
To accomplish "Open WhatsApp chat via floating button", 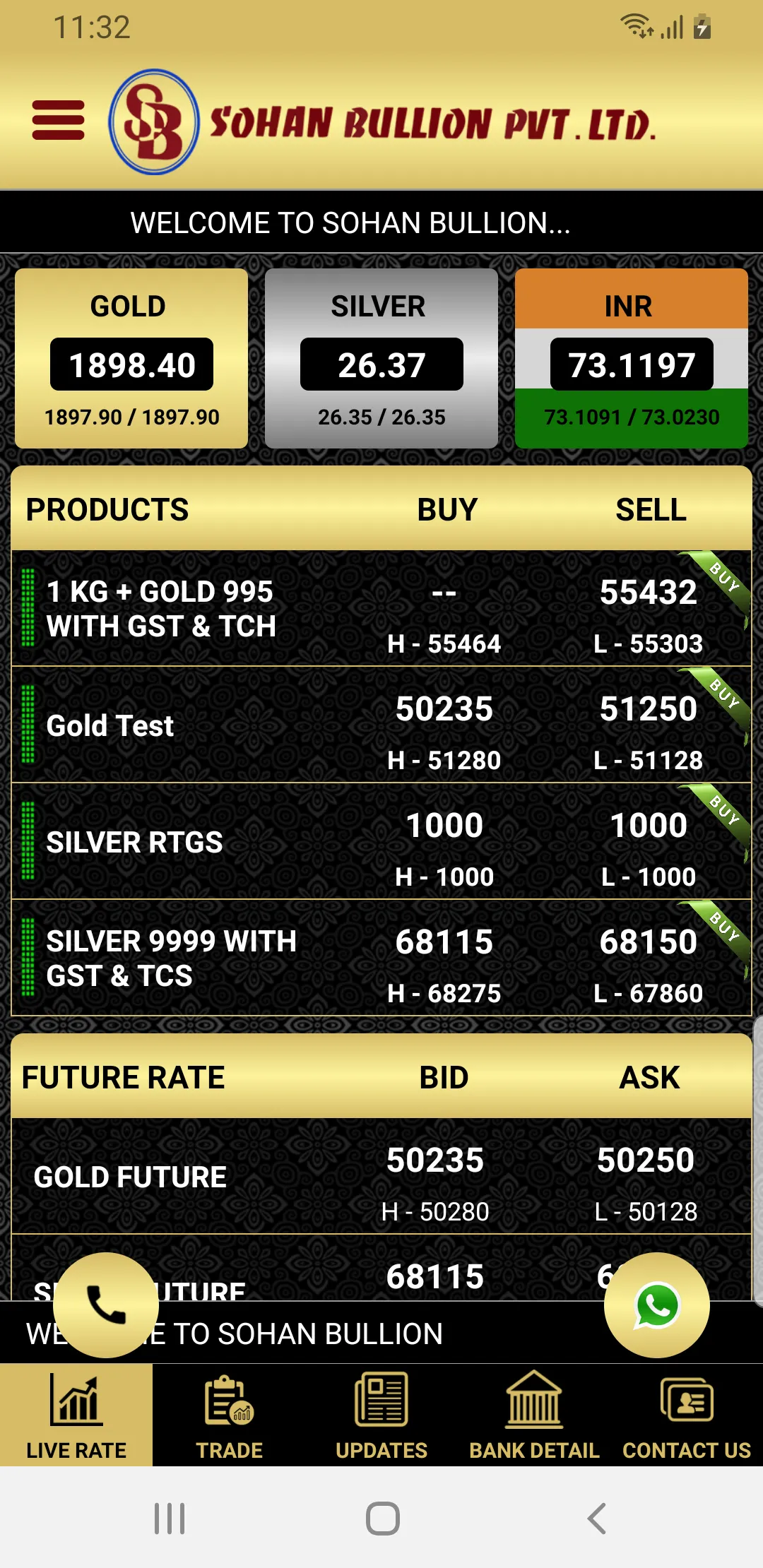I will (x=657, y=1305).
